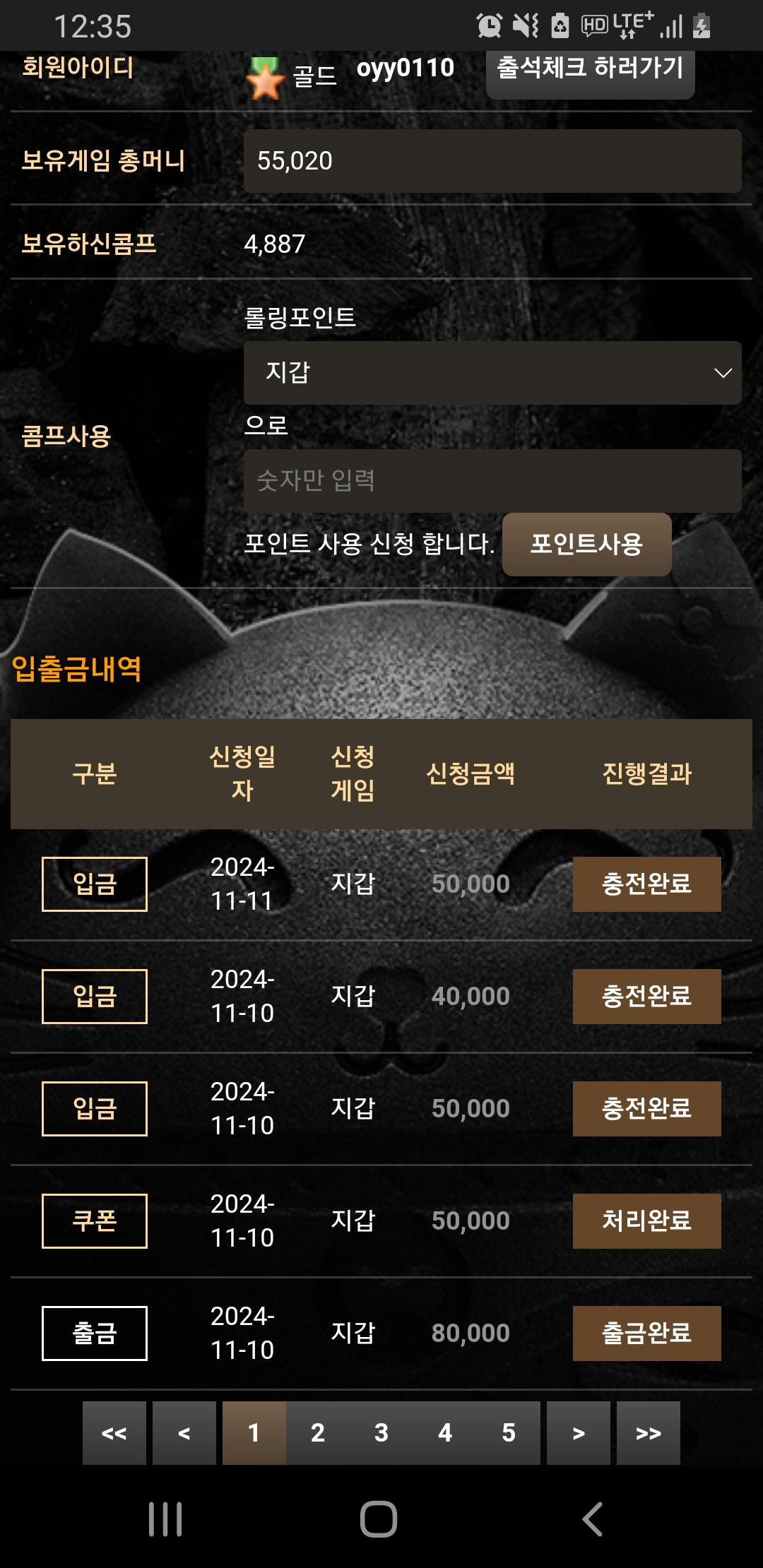Go to page 4 of history
This screenshot has width=763, height=1568.
tap(445, 1433)
